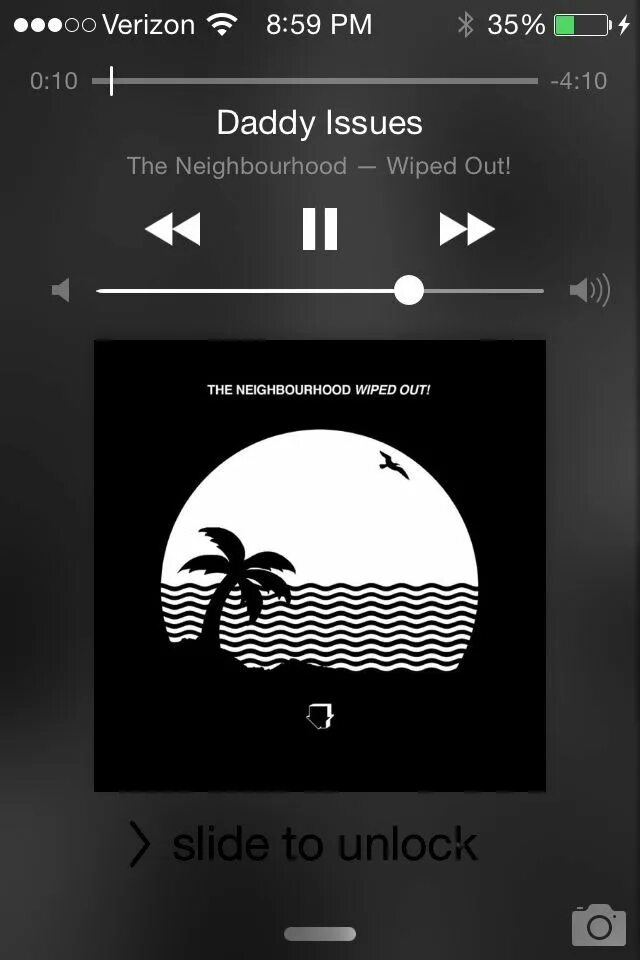Viewport: 640px width, 960px height.
Task: Tap the playback progress bar to seek
Action: [x=320, y=81]
